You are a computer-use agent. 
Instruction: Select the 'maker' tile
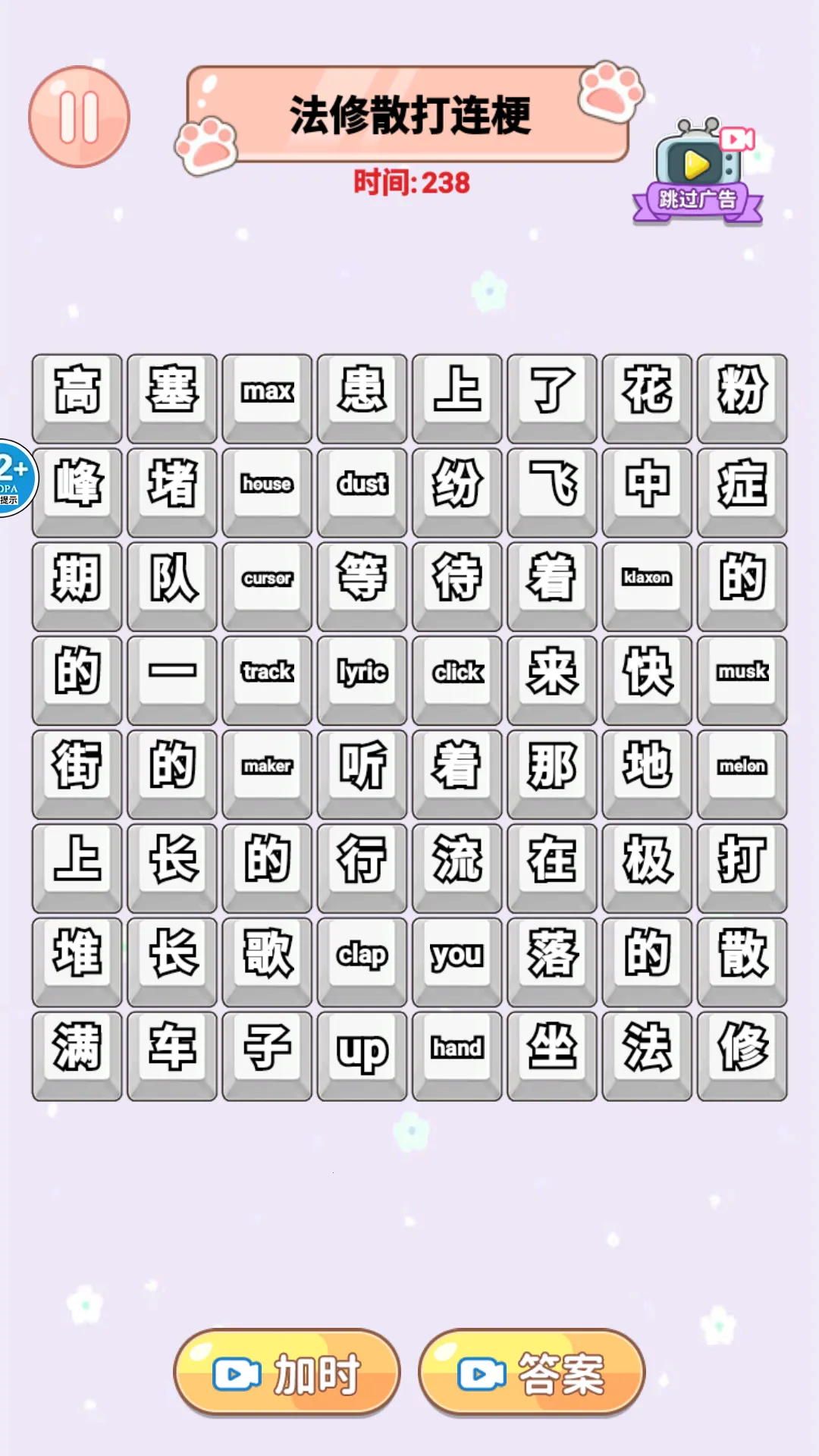[x=267, y=767]
